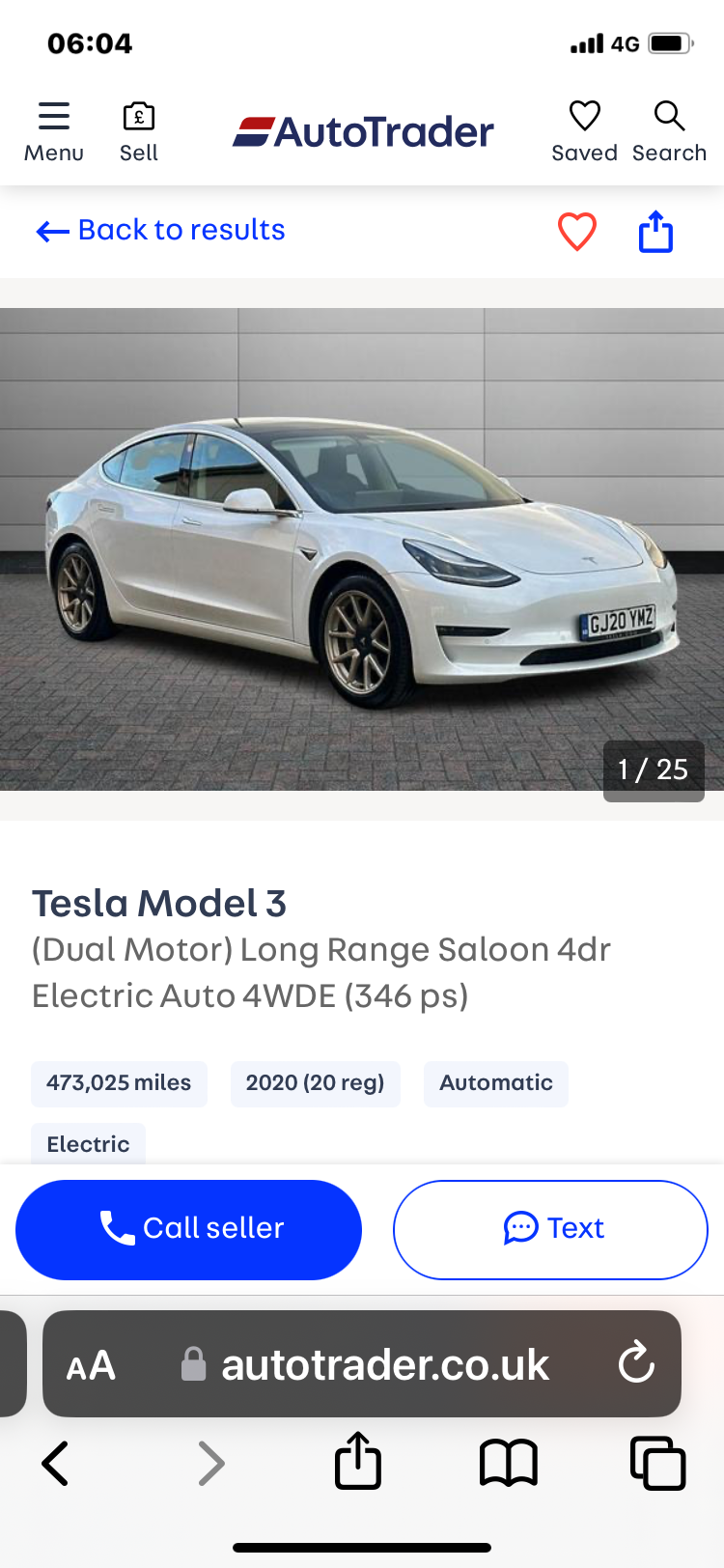Image resolution: width=724 pixels, height=1568 pixels.
Task: Tap the Sell option
Action: pyautogui.click(x=139, y=131)
